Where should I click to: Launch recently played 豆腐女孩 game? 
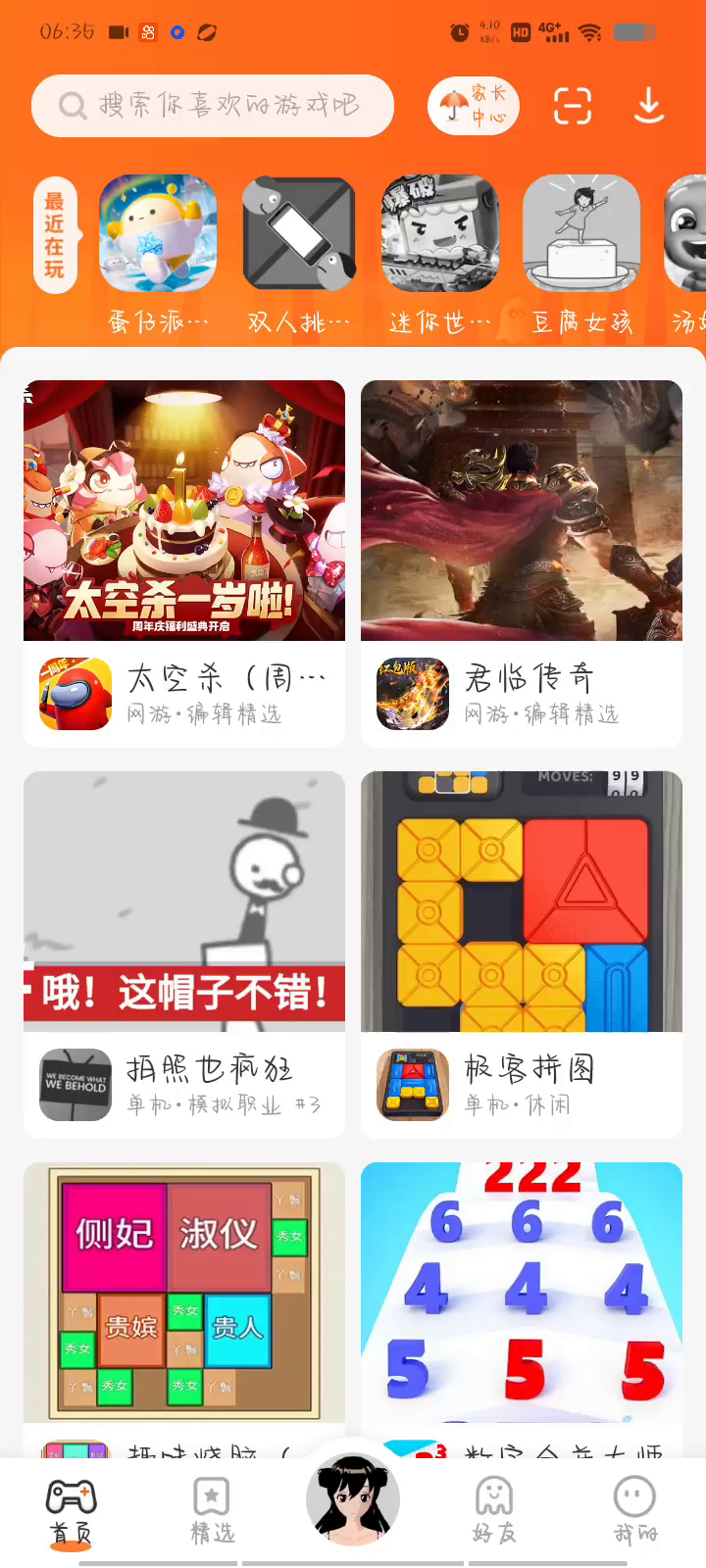tap(580, 235)
